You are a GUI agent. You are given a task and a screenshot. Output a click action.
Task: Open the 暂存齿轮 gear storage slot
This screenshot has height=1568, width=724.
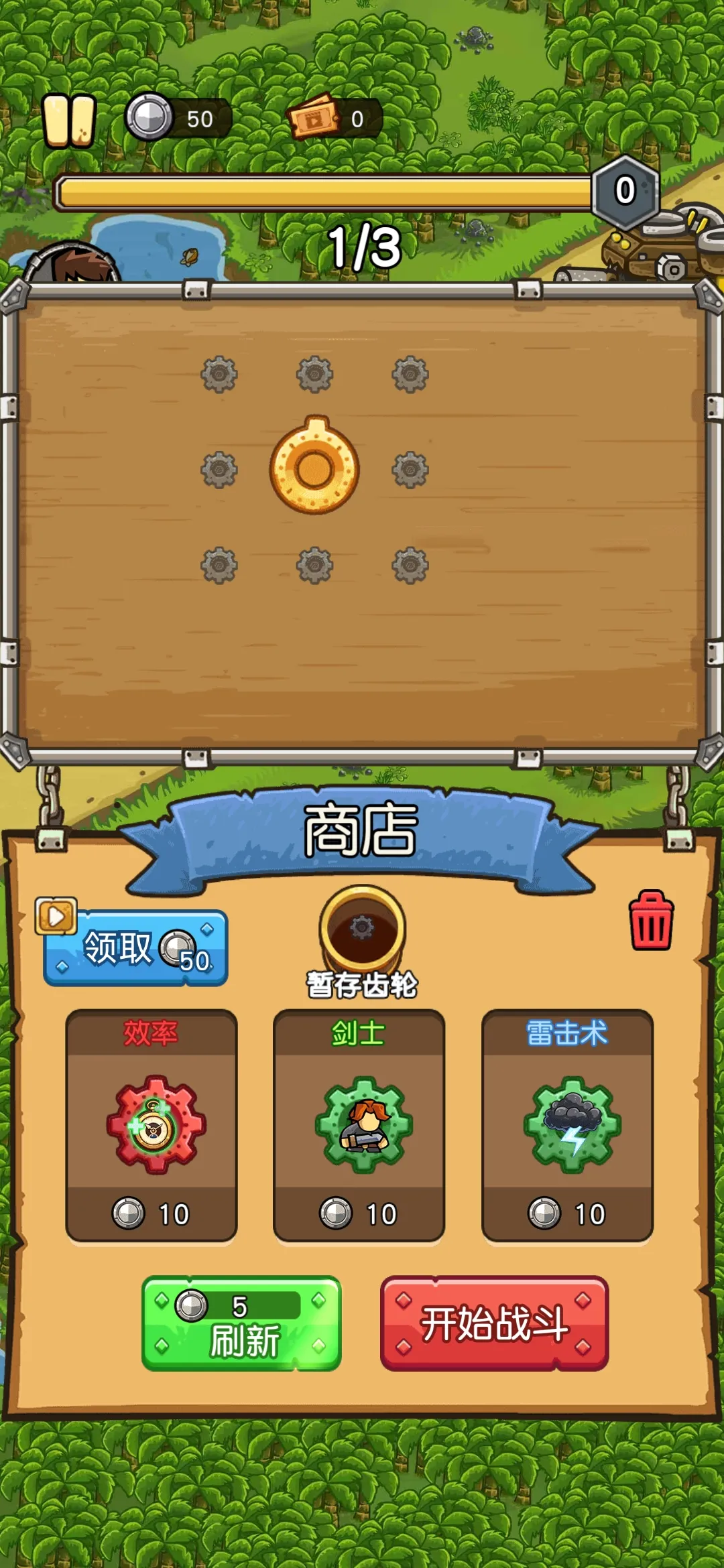coord(362,930)
